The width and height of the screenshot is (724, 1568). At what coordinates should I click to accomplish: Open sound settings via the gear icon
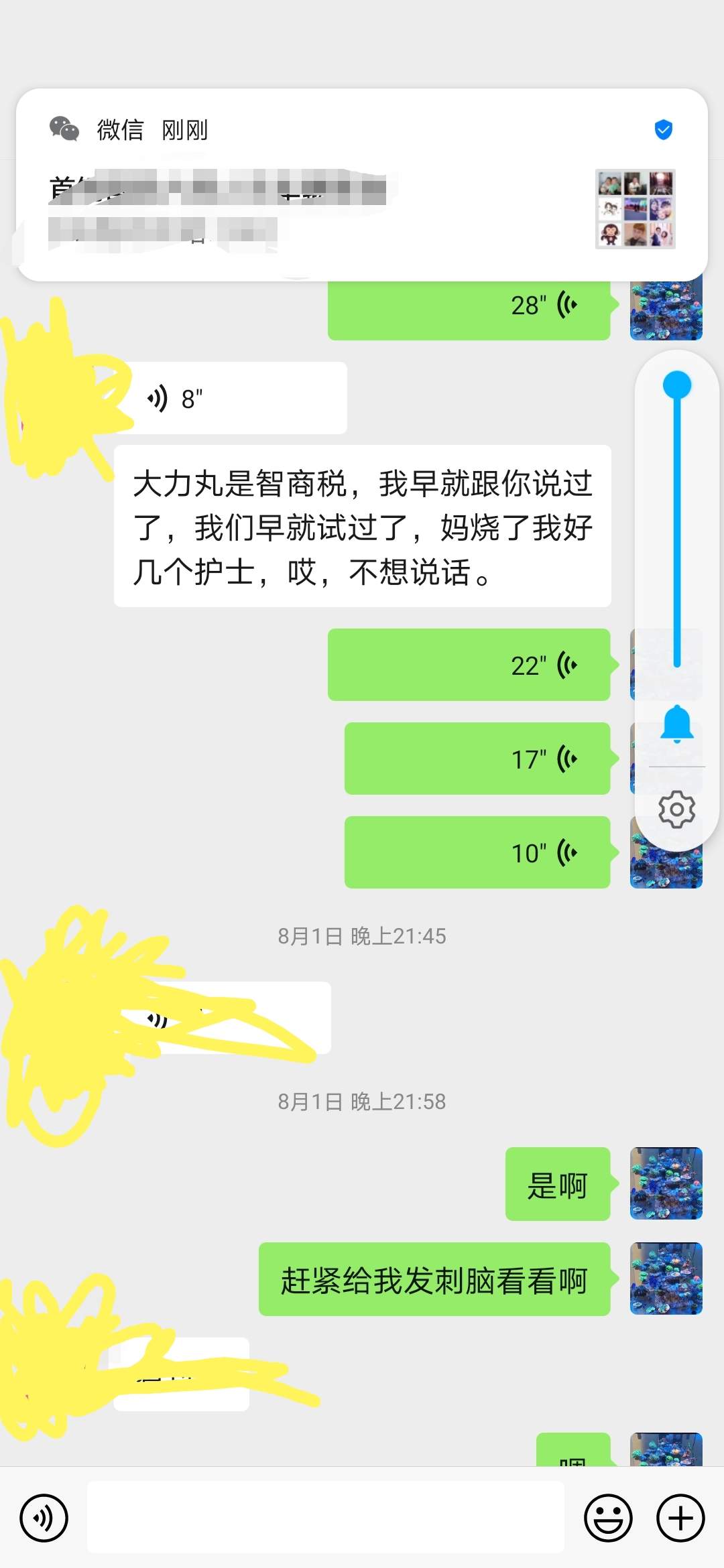pyautogui.click(x=677, y=810)
